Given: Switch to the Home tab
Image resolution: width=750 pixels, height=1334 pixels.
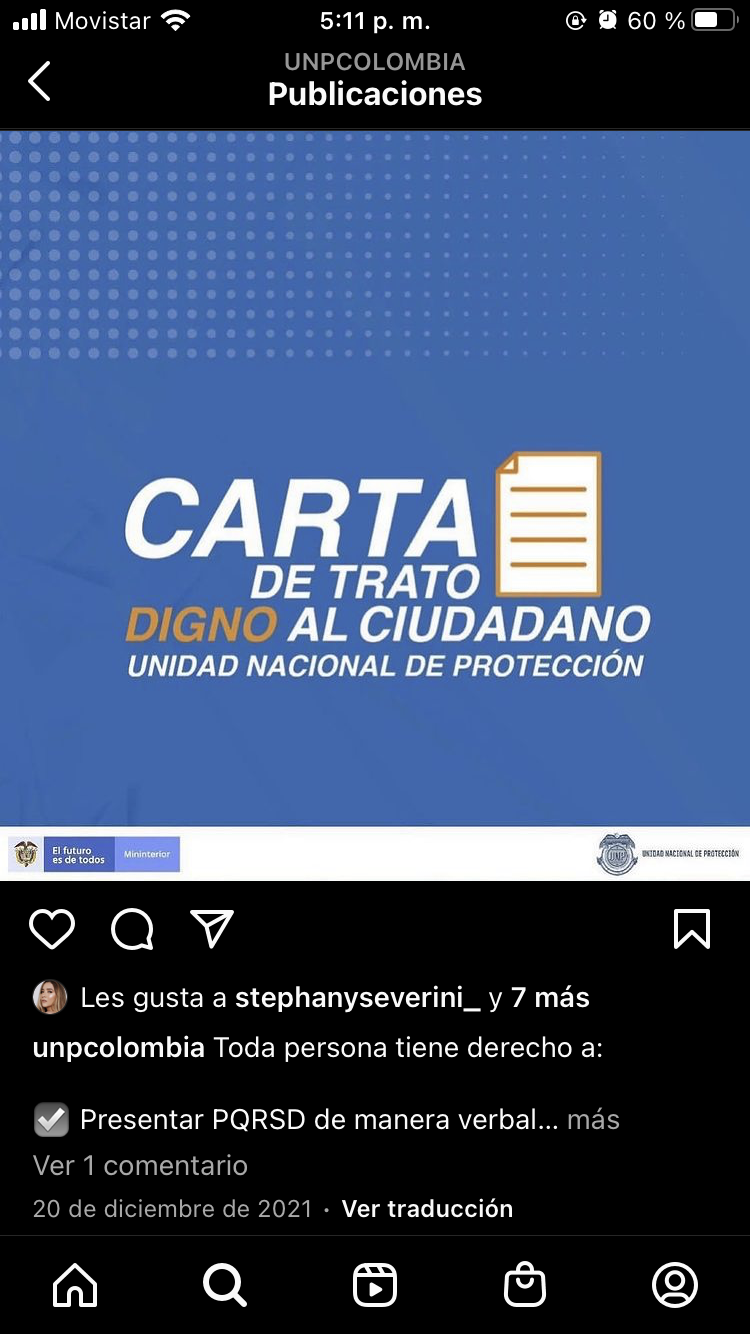Looking at the screenshot, I should pos(76,1285).
